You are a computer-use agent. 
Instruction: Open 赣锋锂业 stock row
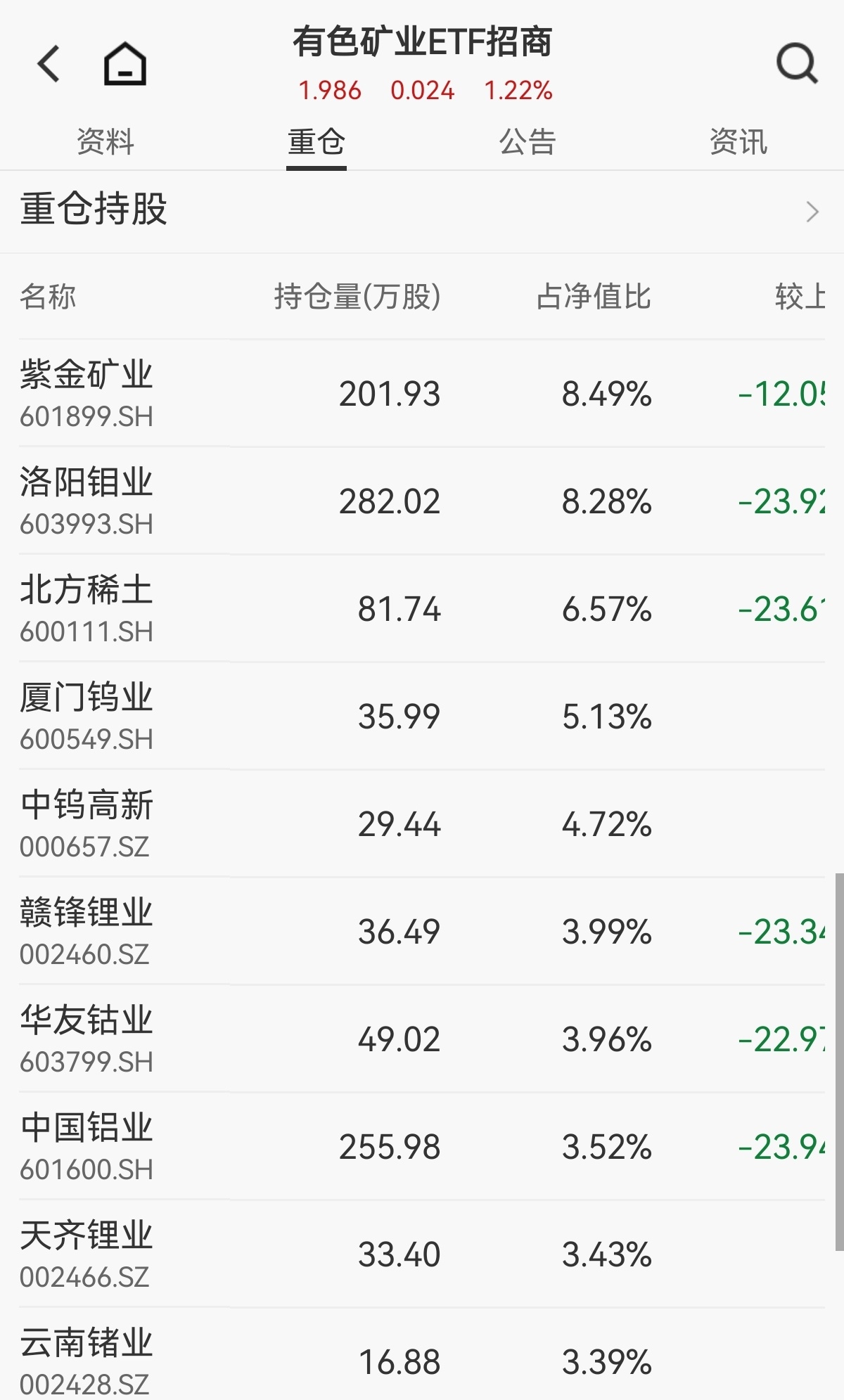[422, 931]
